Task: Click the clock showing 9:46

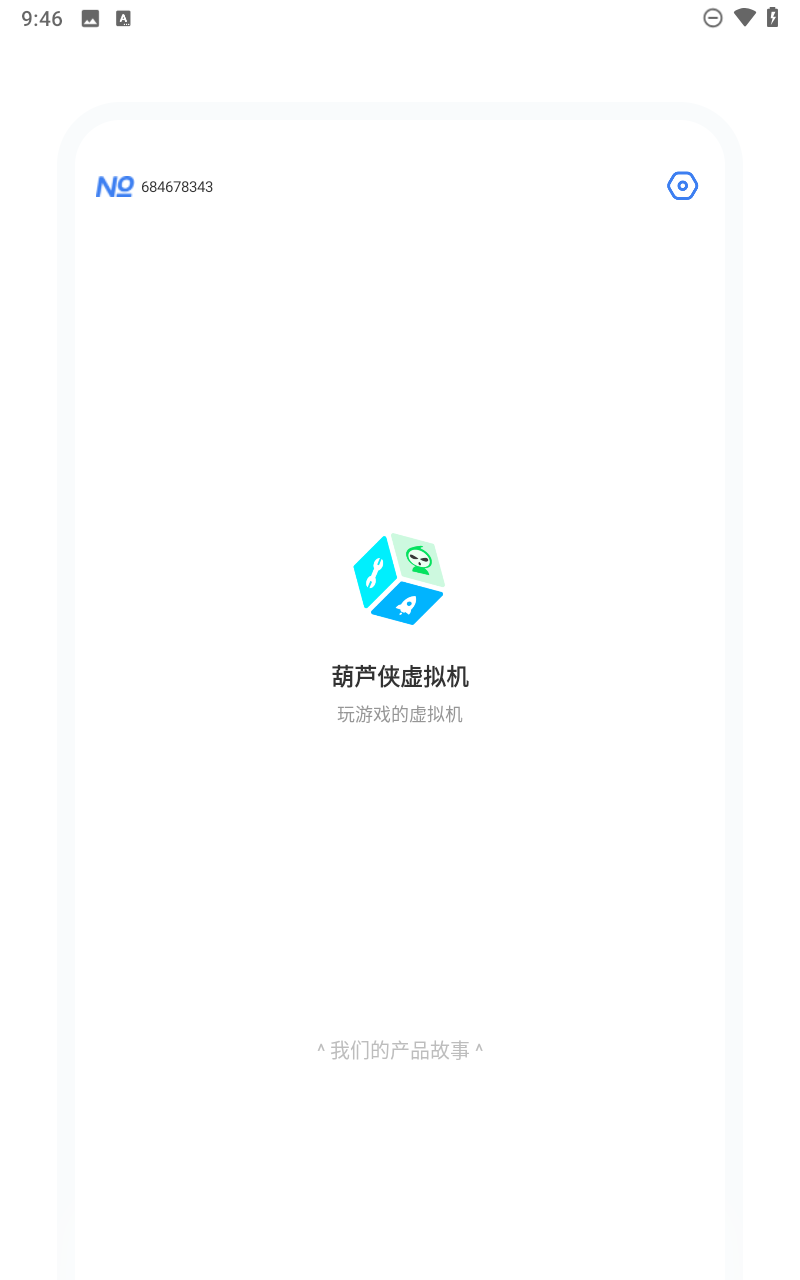Action: pos(41,17)
